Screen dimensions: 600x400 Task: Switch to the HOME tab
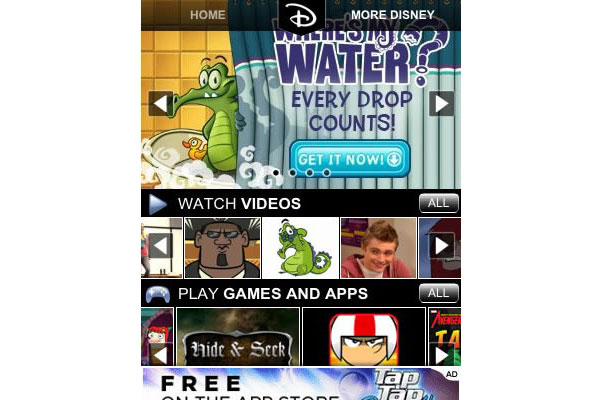tap(208, 15)
